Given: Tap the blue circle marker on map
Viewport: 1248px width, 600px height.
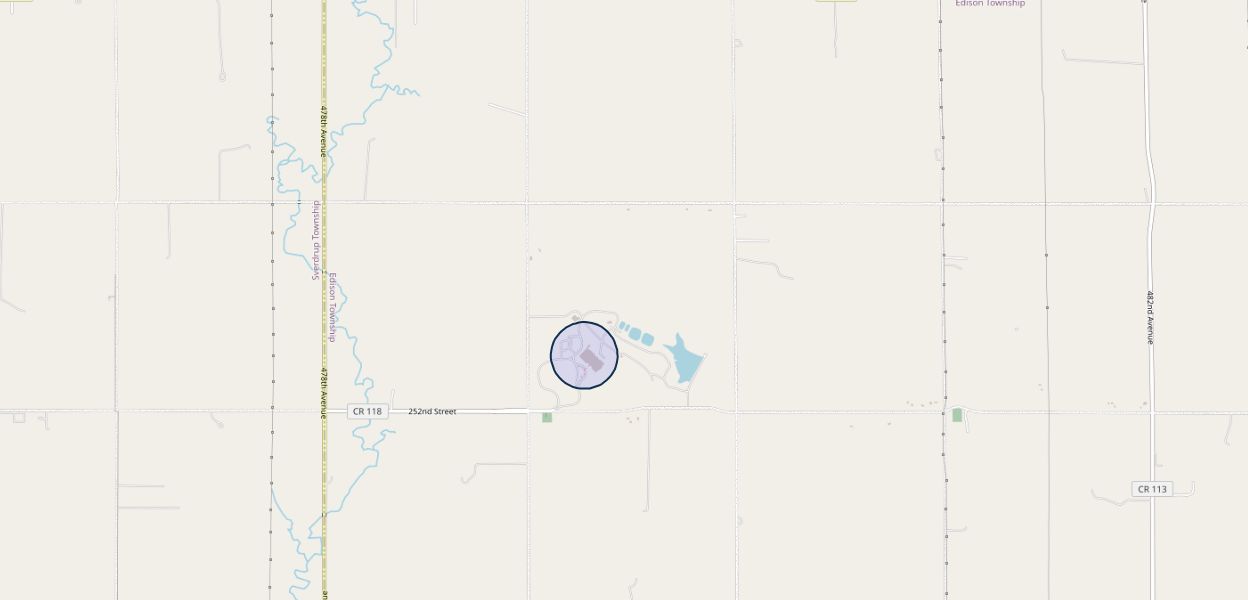Looking at the screenshot, I should click(x=584, y=355).
